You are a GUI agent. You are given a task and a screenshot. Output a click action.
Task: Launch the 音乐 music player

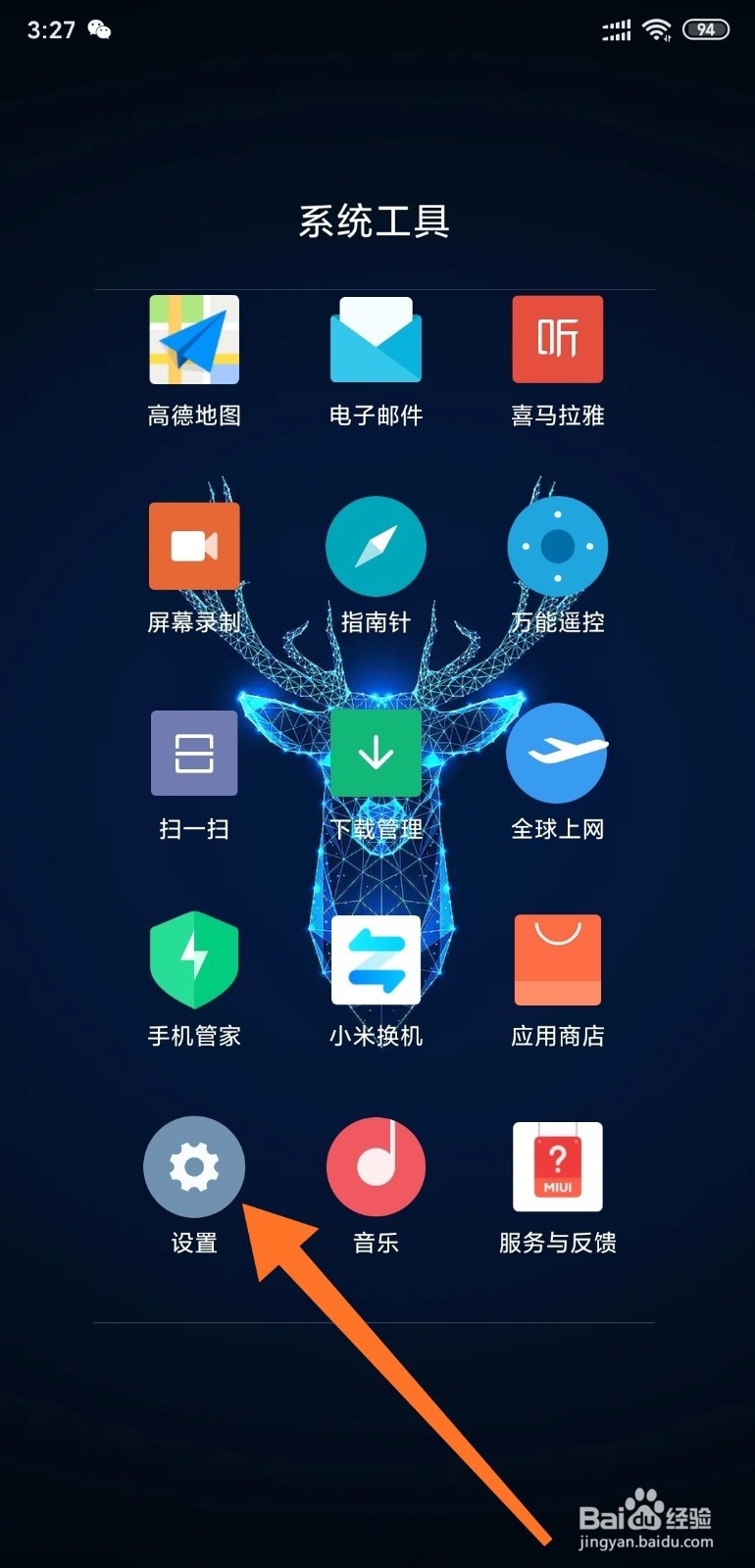click(376, 1166)
